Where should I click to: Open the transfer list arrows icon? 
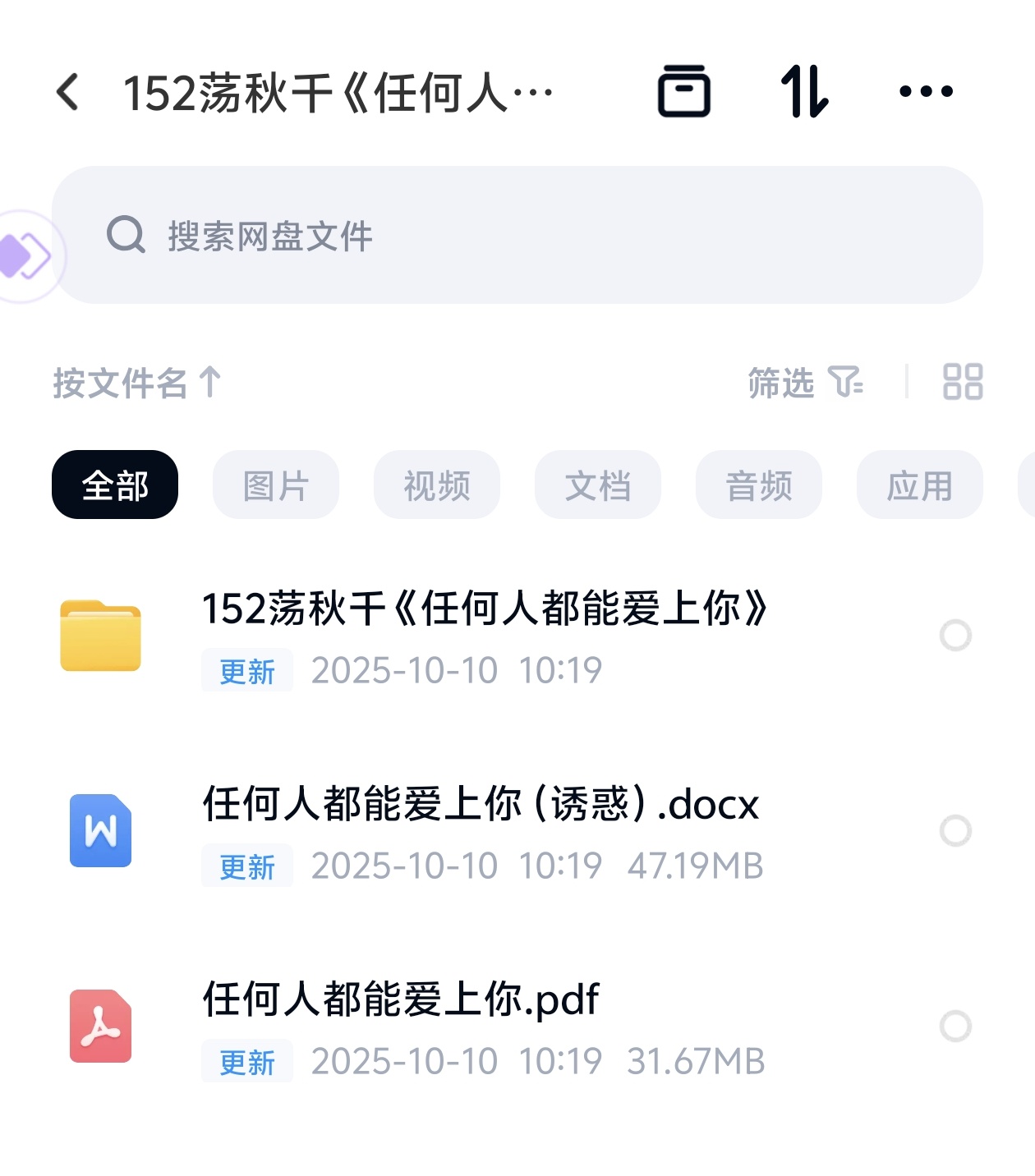point(804,91)
